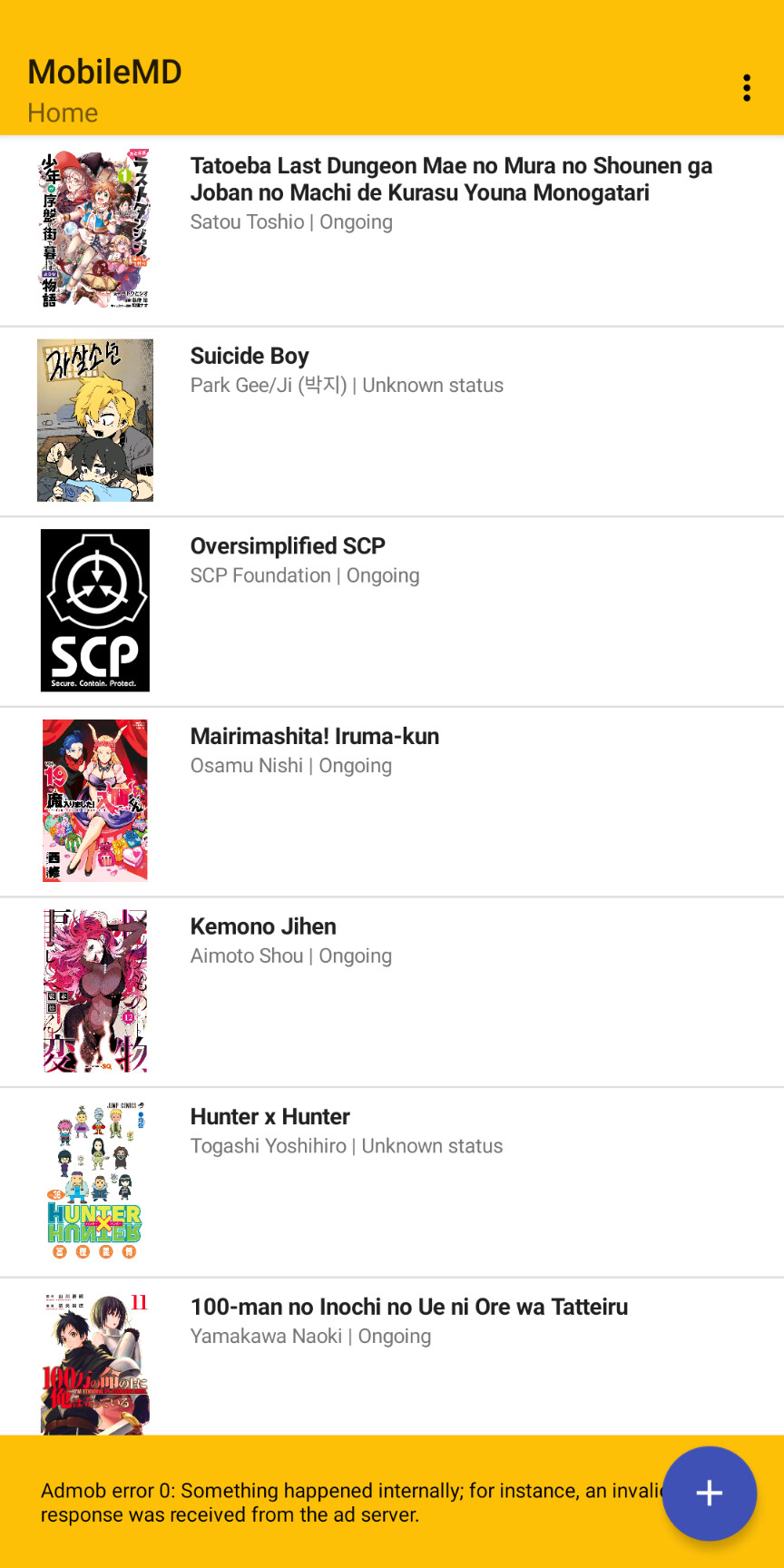The image size is (784, 1568).
Task: Choose Hunter x Hunter from the list
Action: [269, 1117]
